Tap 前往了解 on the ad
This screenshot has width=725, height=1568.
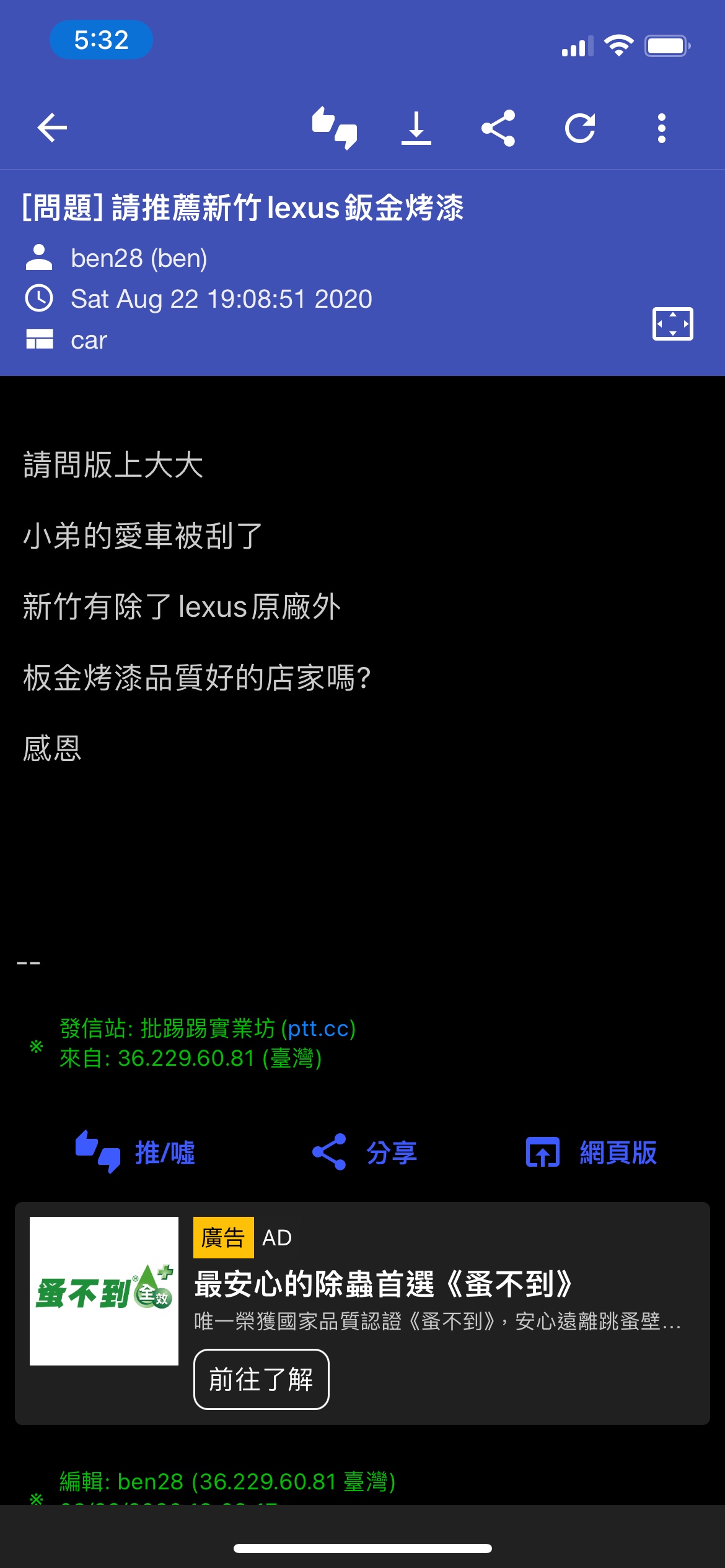pyautogui.click(x=261, y=1379)
